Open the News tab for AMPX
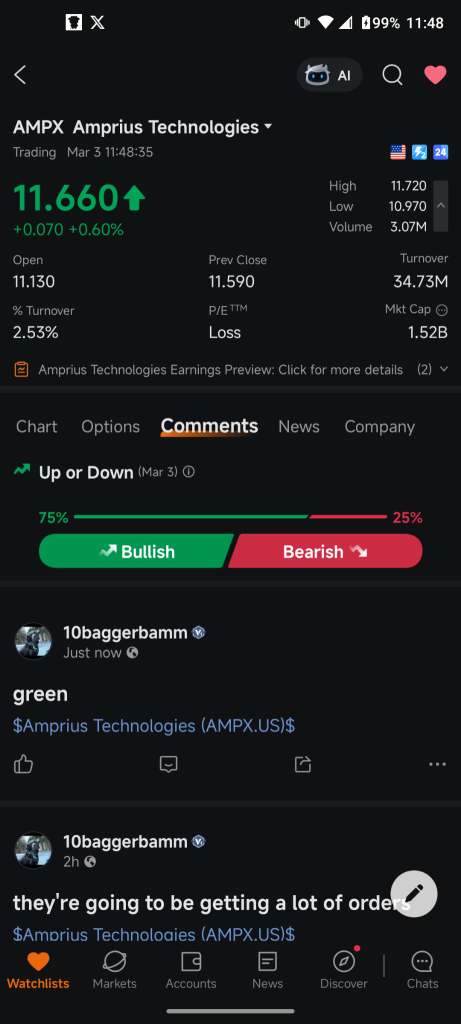This screenshot has height=1024, width=461. [298, 426]
